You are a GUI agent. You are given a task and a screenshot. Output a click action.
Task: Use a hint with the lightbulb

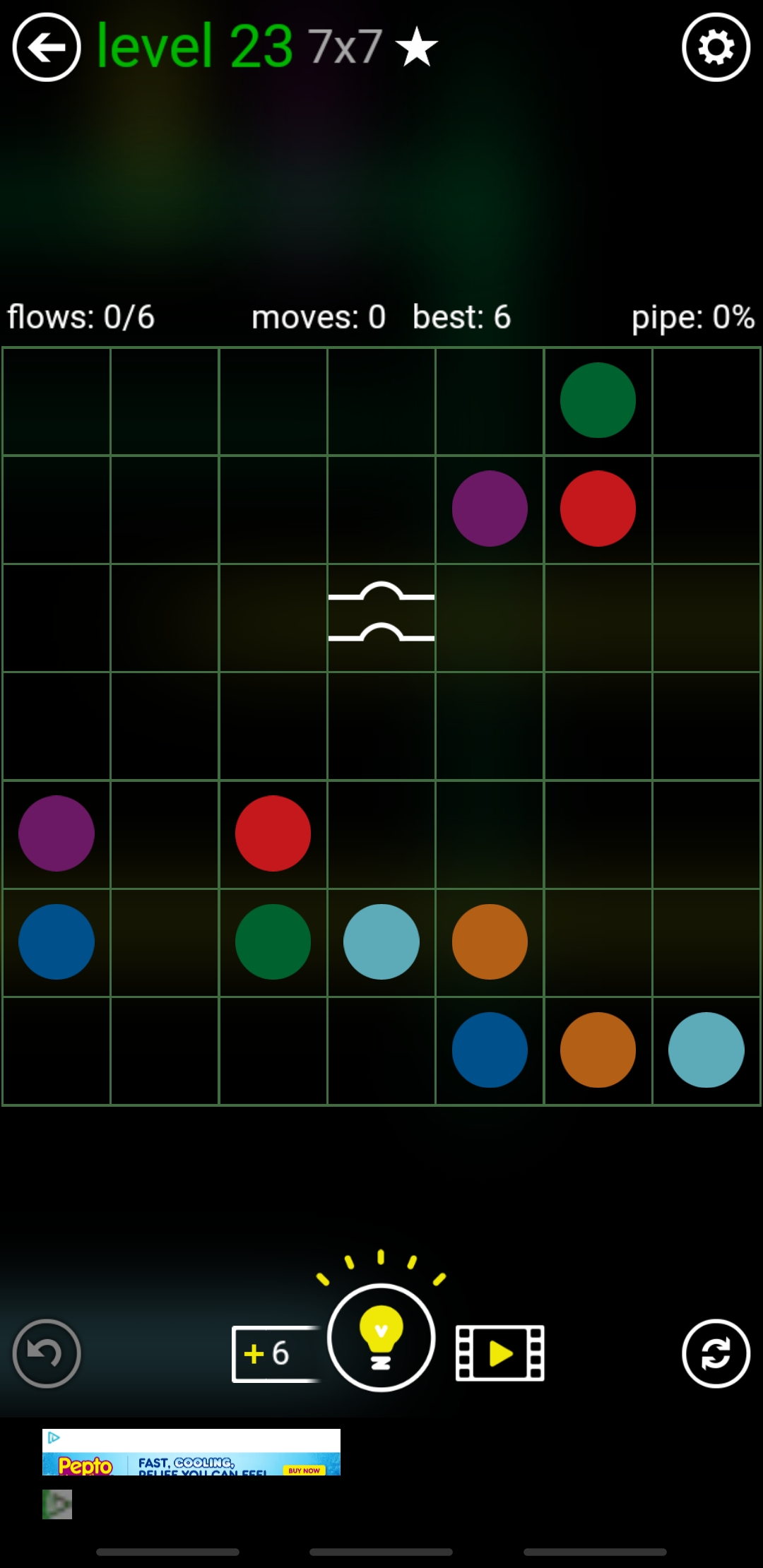tap(381, 1337)
